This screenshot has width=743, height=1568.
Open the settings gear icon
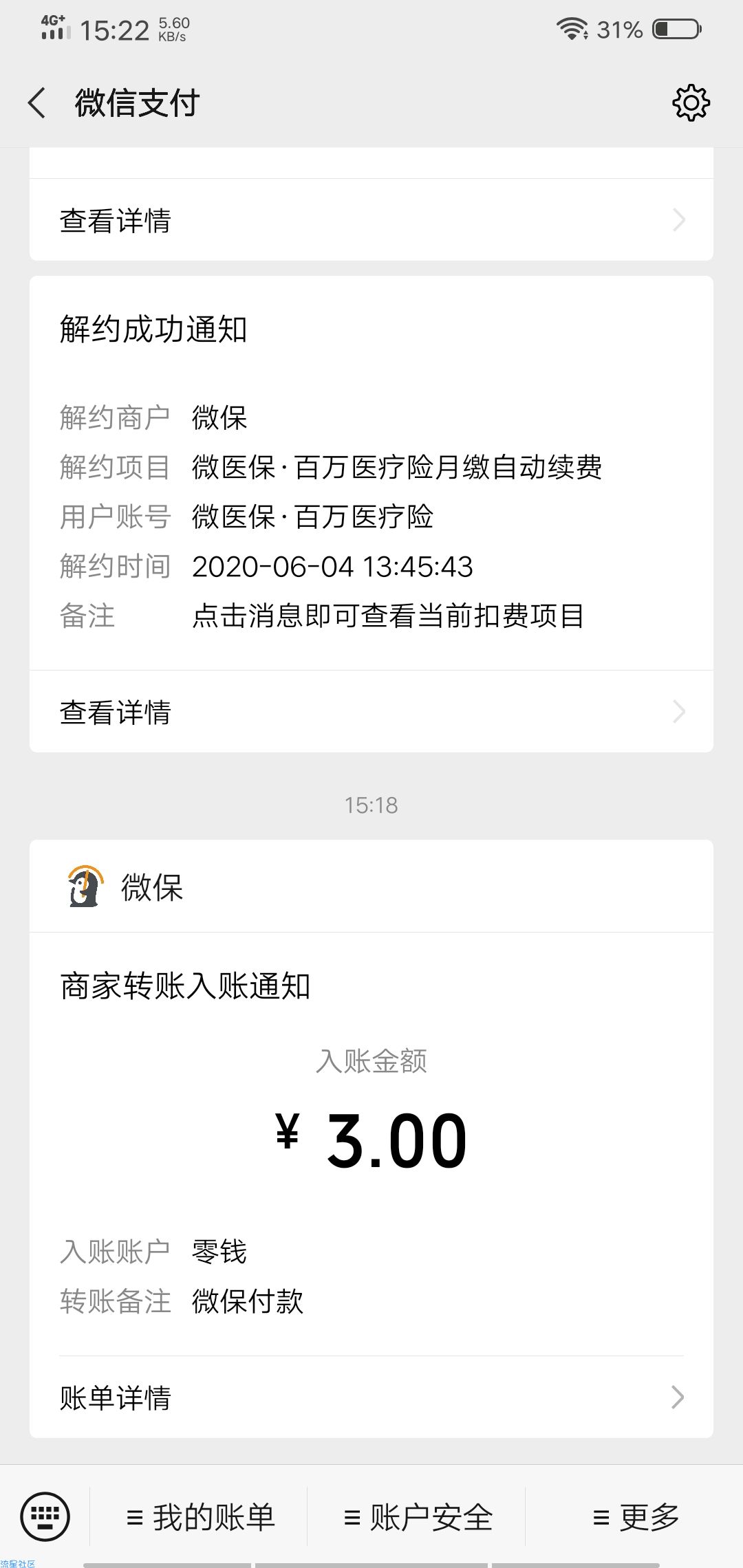coord(691,103)
